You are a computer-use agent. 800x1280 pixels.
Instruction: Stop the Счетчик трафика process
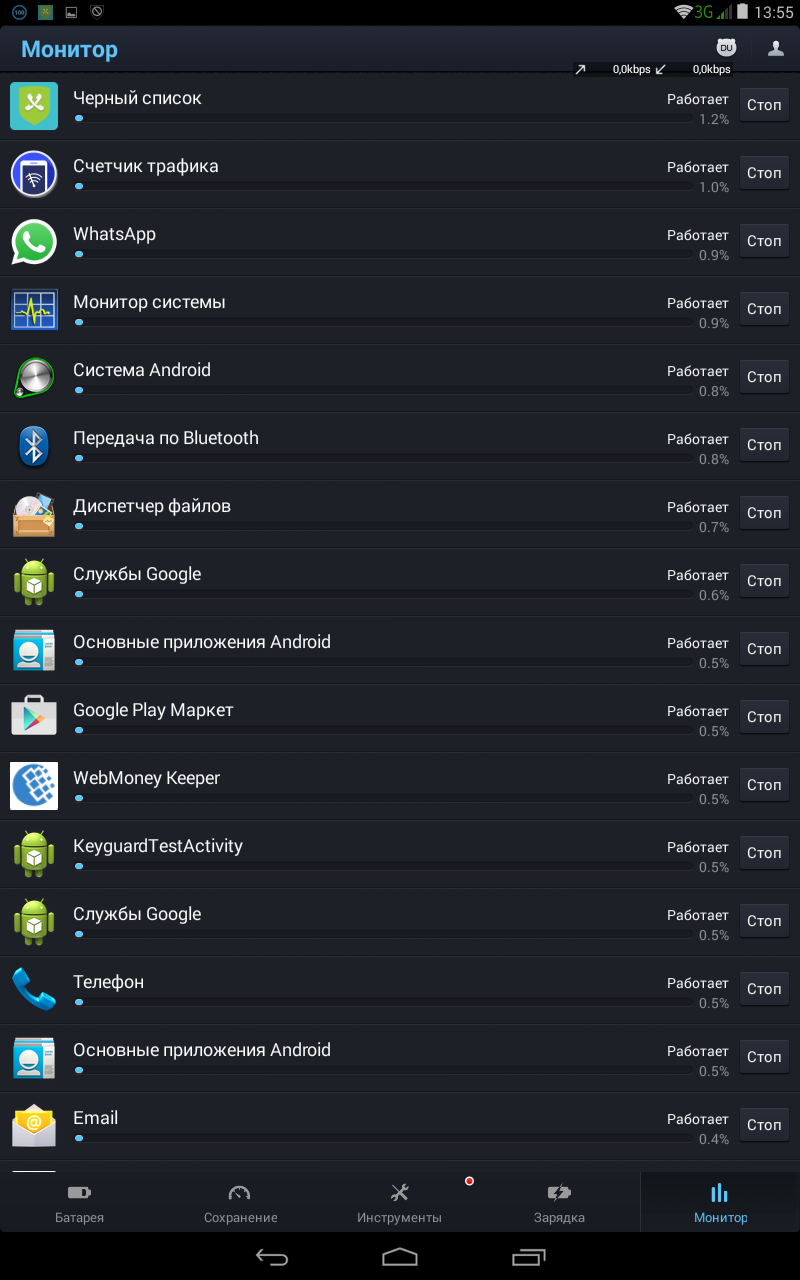pyautogui.click(x=764, y=173)
